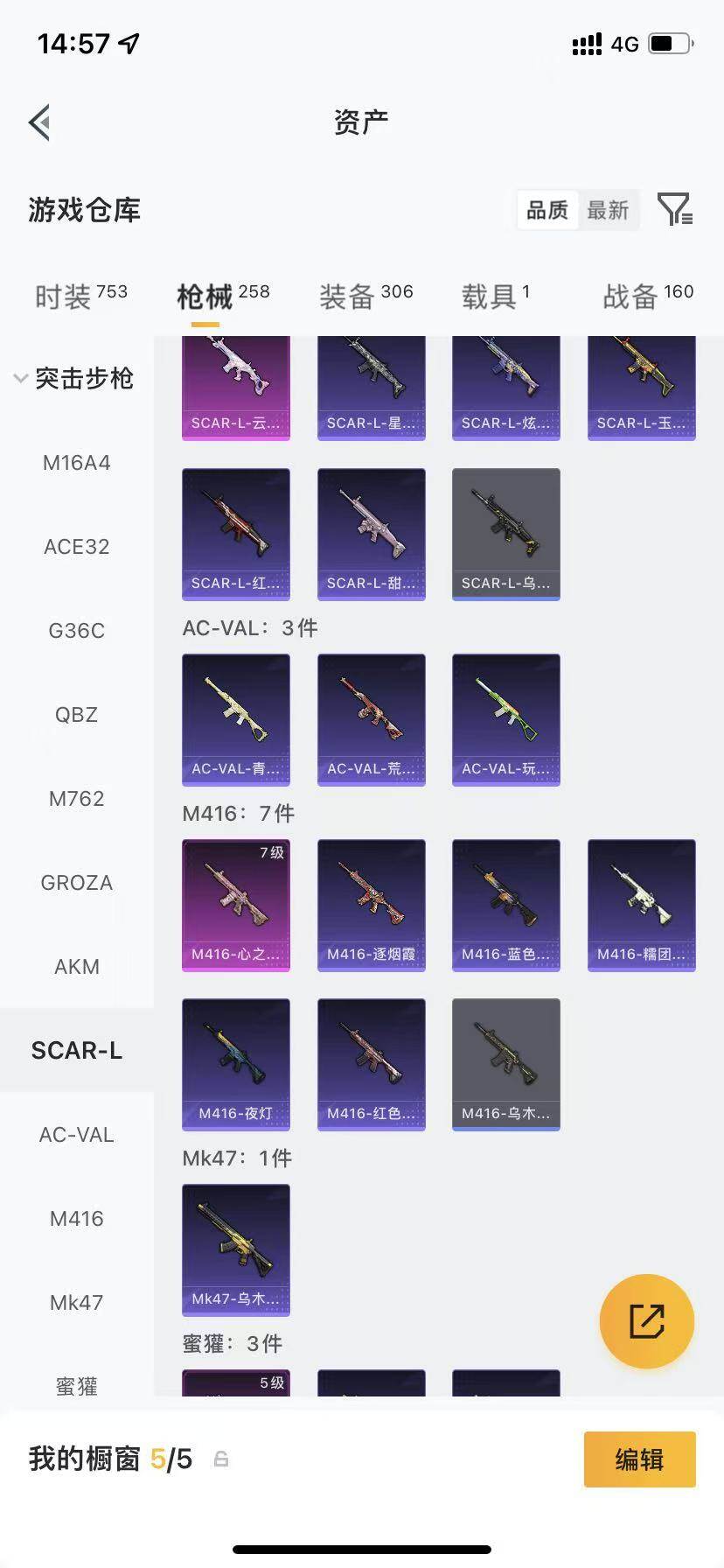Open the M416-夜灯 skin tile

(x=236, y=1064)
